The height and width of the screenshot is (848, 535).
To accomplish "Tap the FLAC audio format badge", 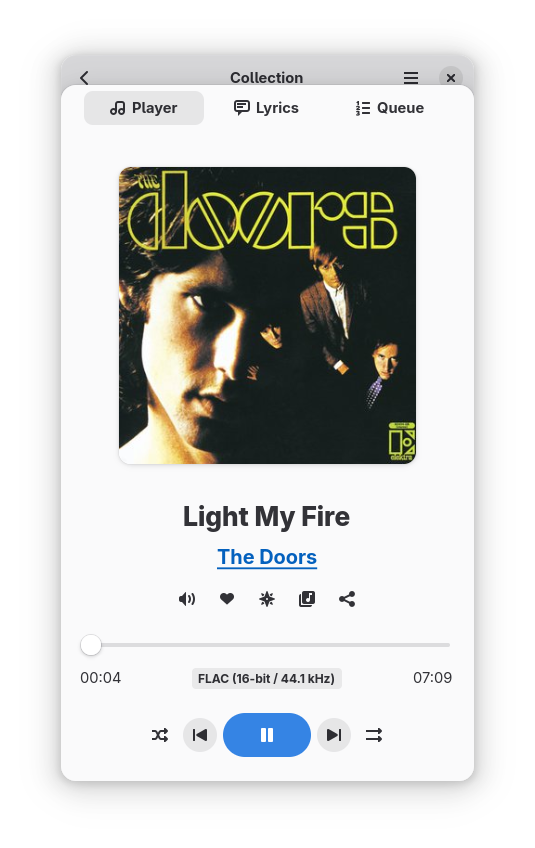I will click(x=267, y=678).
